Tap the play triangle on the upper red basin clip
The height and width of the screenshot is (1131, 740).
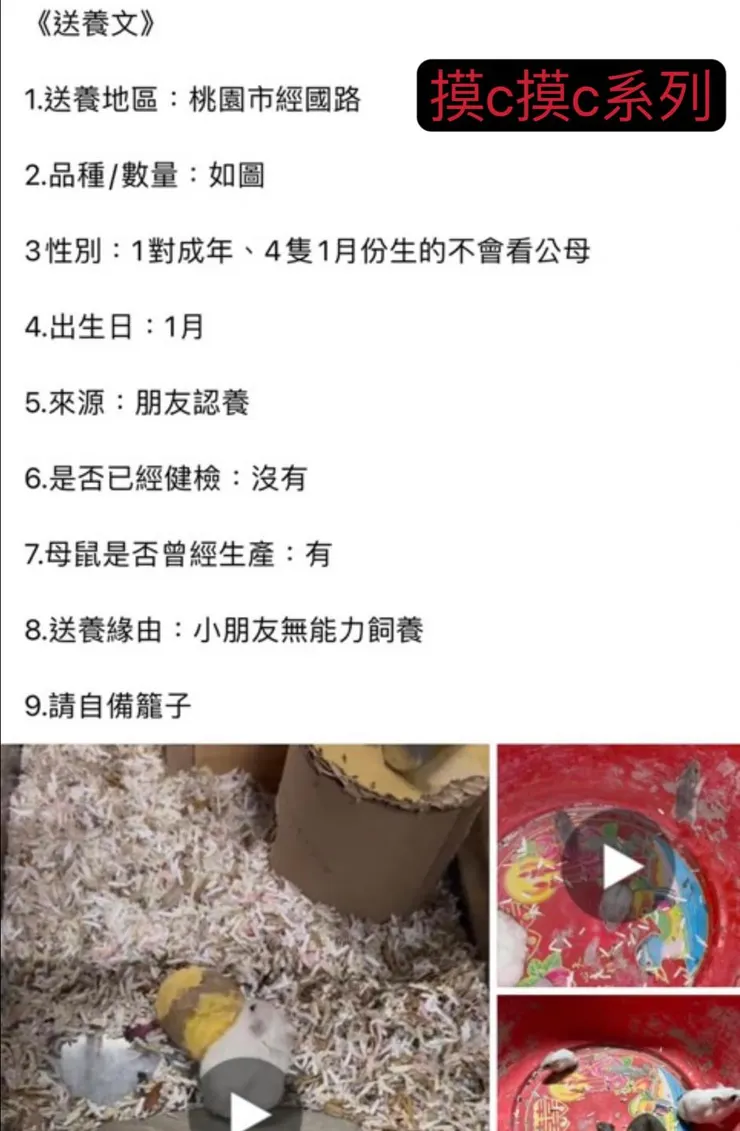622,866
